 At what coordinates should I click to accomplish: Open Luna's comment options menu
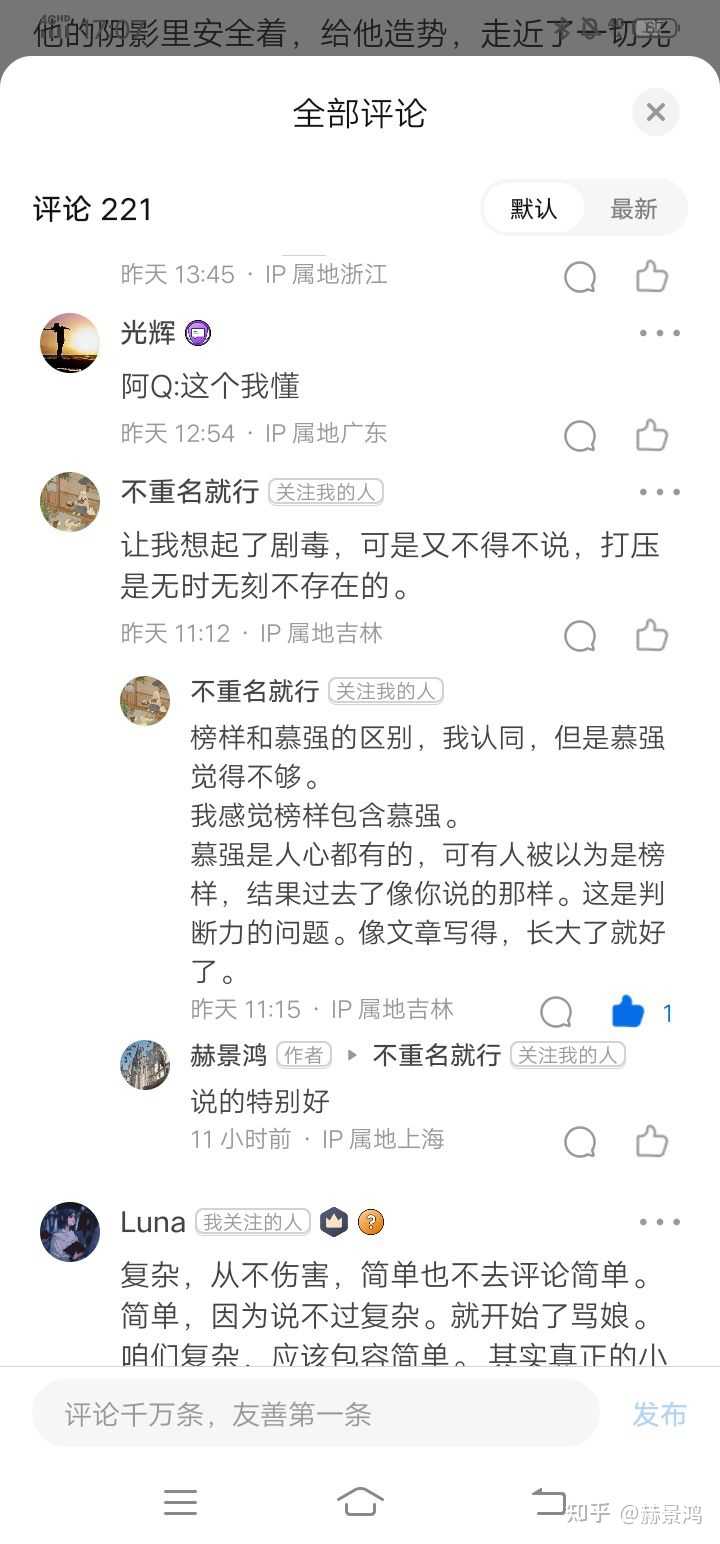pos(660,1222)
